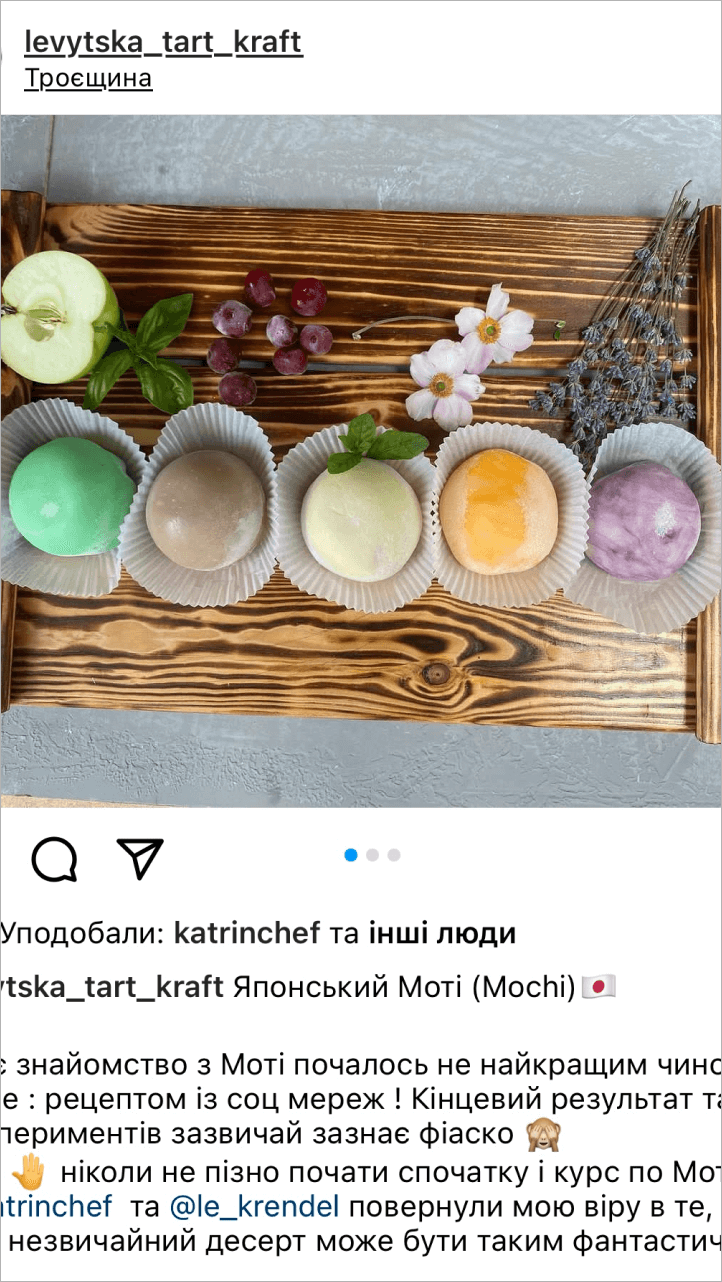This screenshot has width=722, height=1282.
Task: Open katrinchef profile in likes line
Action: click(x=247, y=934)
